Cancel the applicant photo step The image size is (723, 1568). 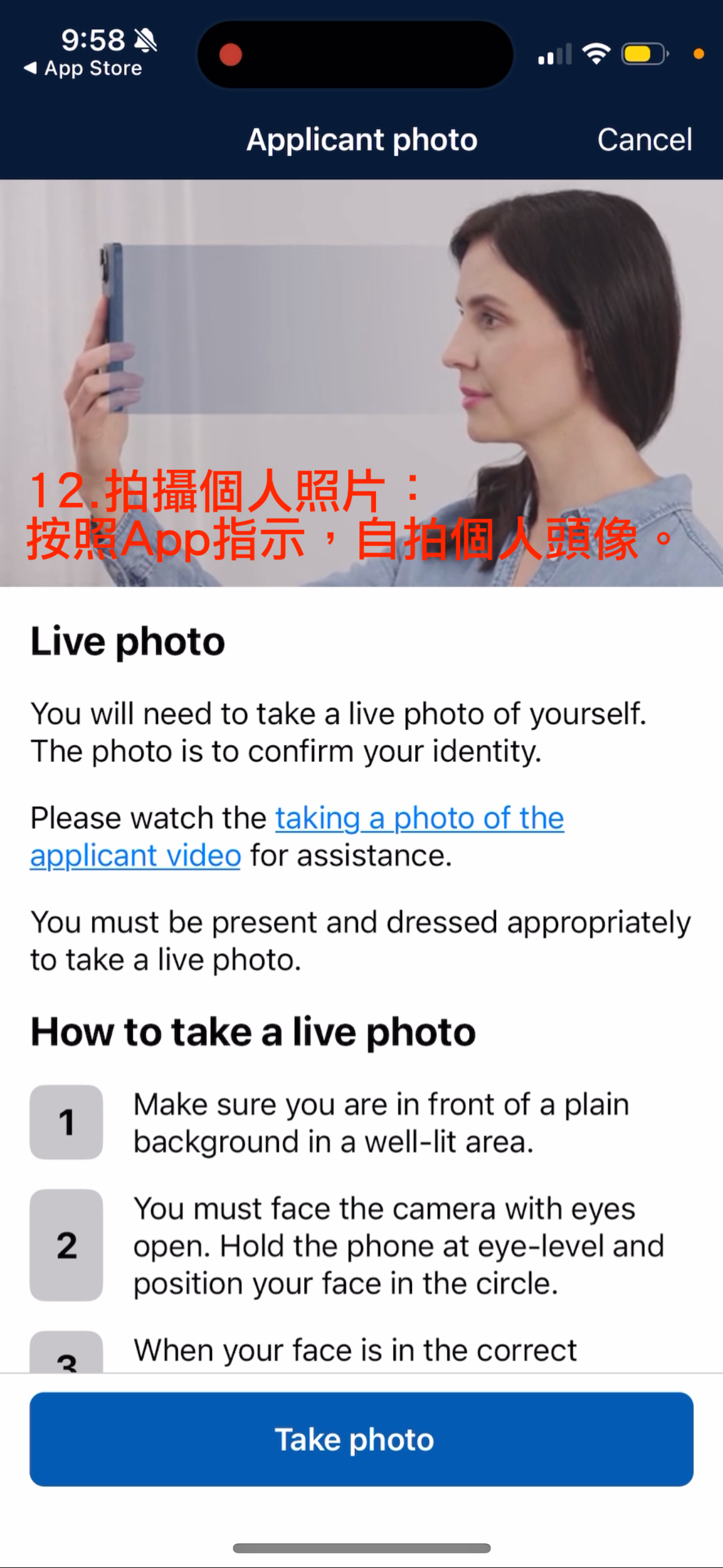click(x=645, y=139)
